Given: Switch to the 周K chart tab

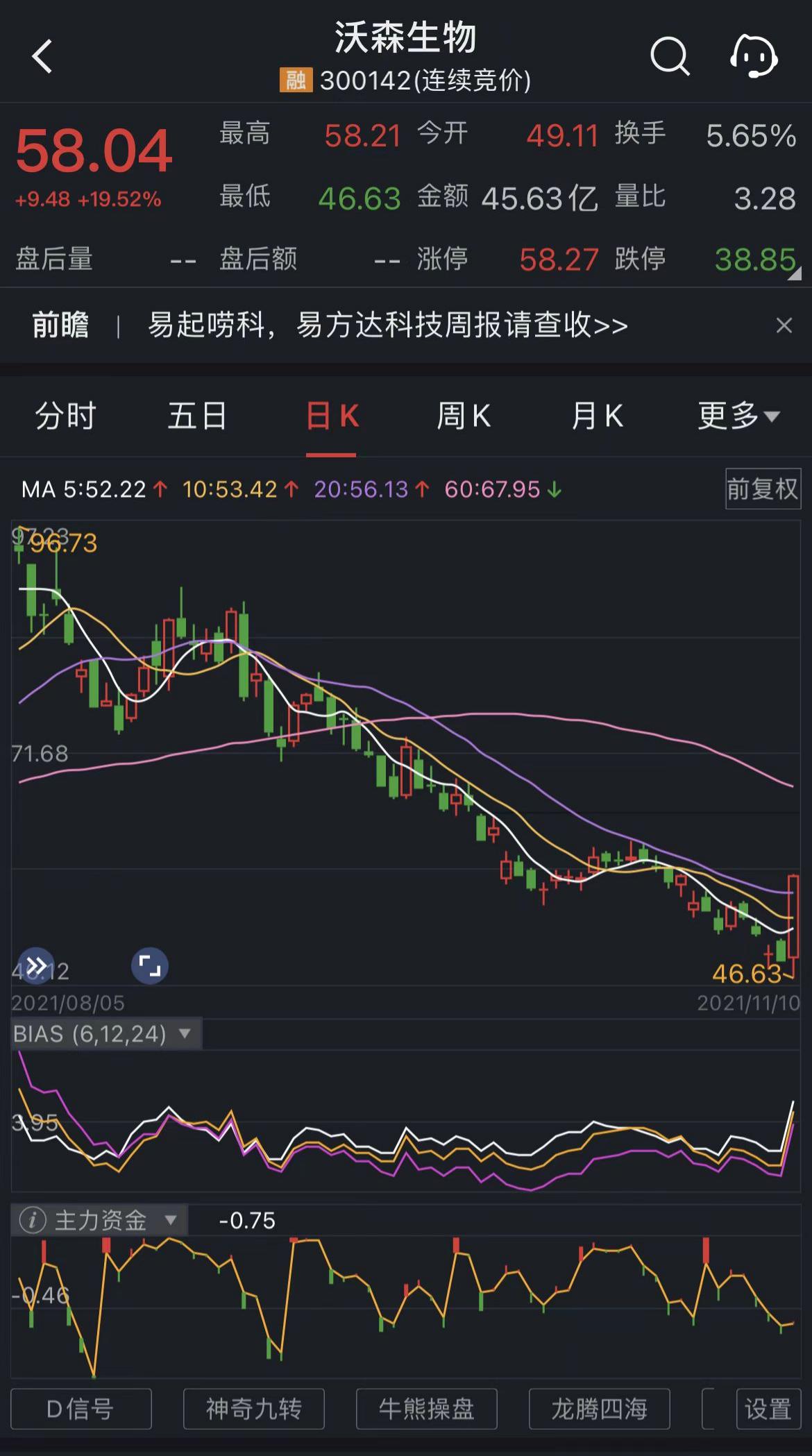Looking at the screenshot, I should 464,416.
